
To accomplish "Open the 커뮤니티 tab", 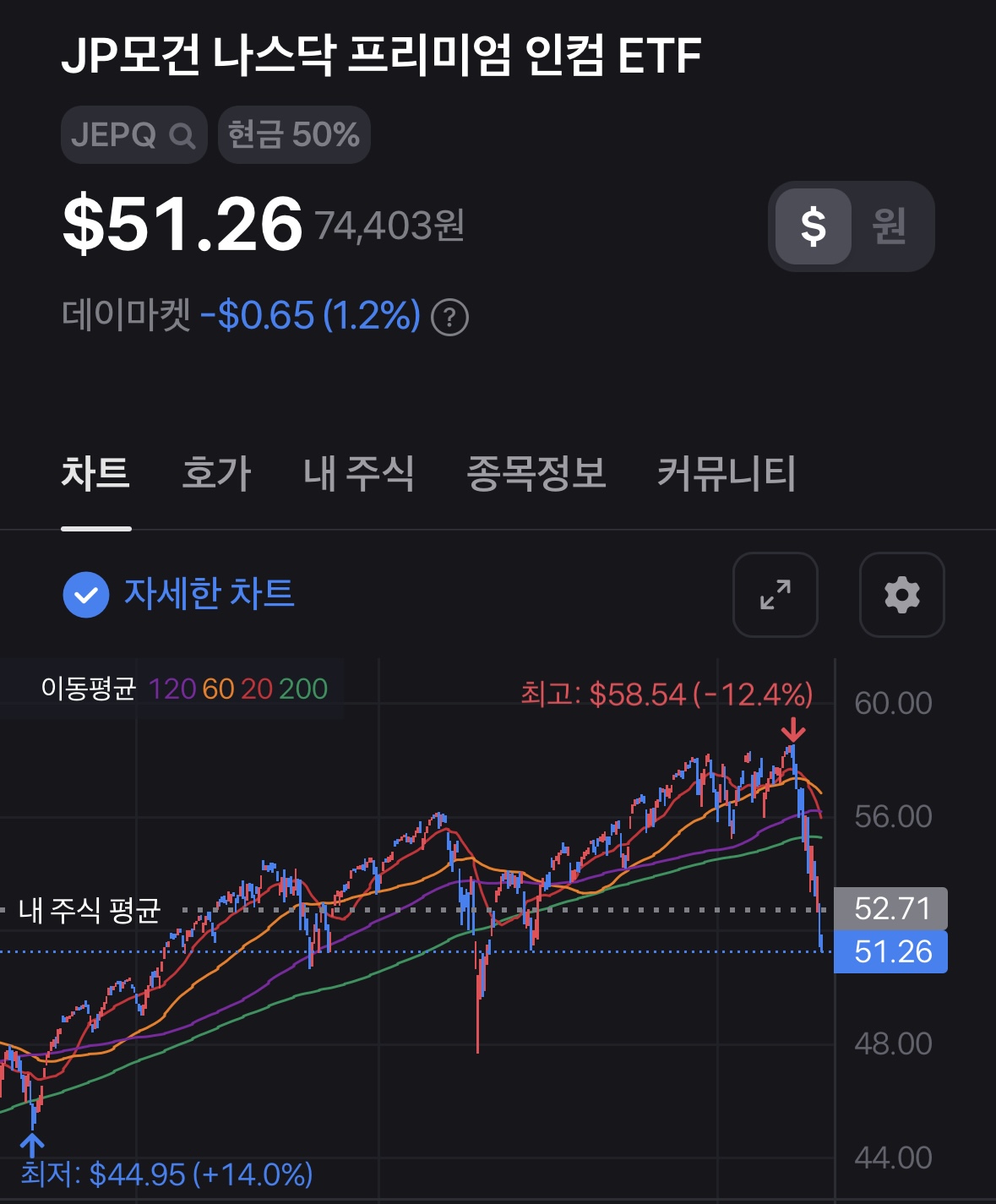I will pos(727,473).
